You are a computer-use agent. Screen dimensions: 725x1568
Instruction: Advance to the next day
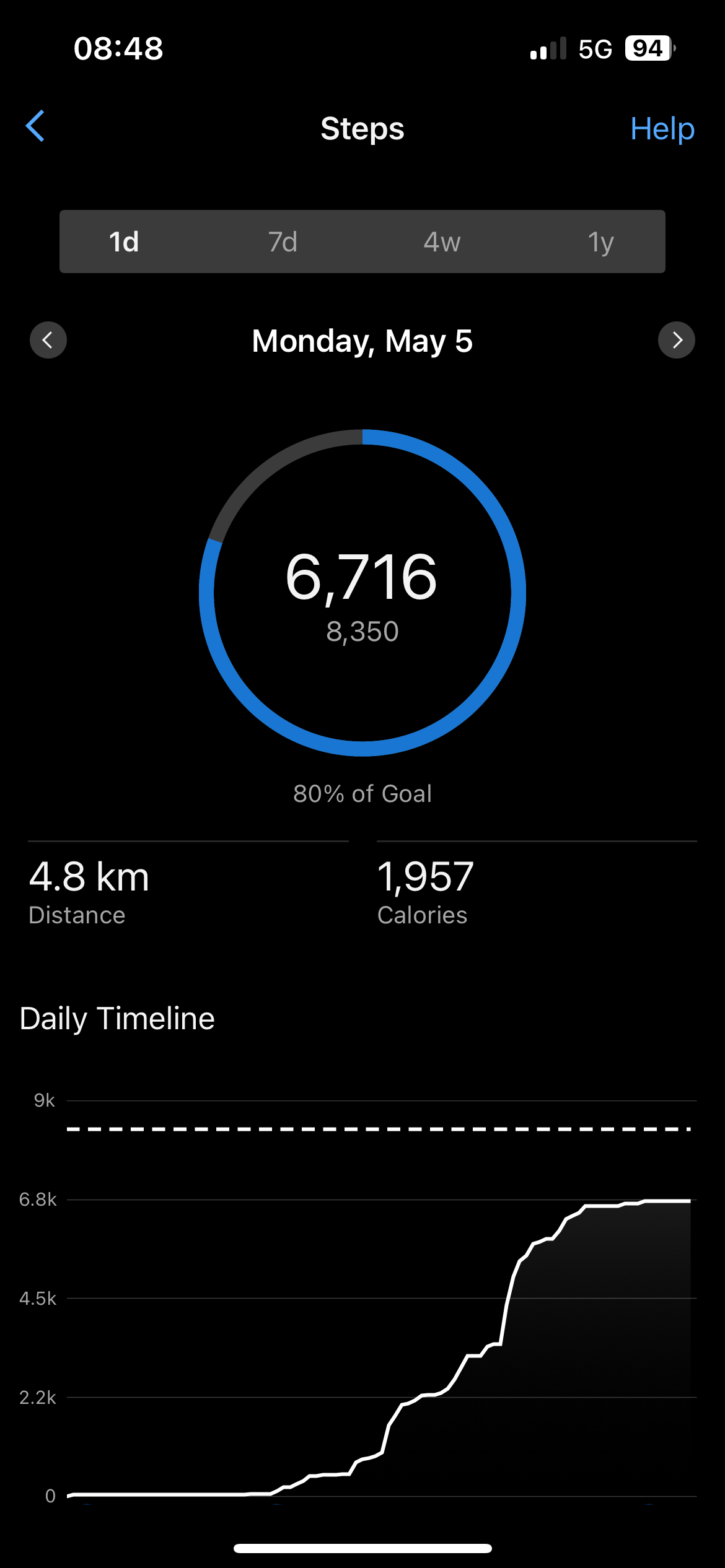(x=677, y=340)
